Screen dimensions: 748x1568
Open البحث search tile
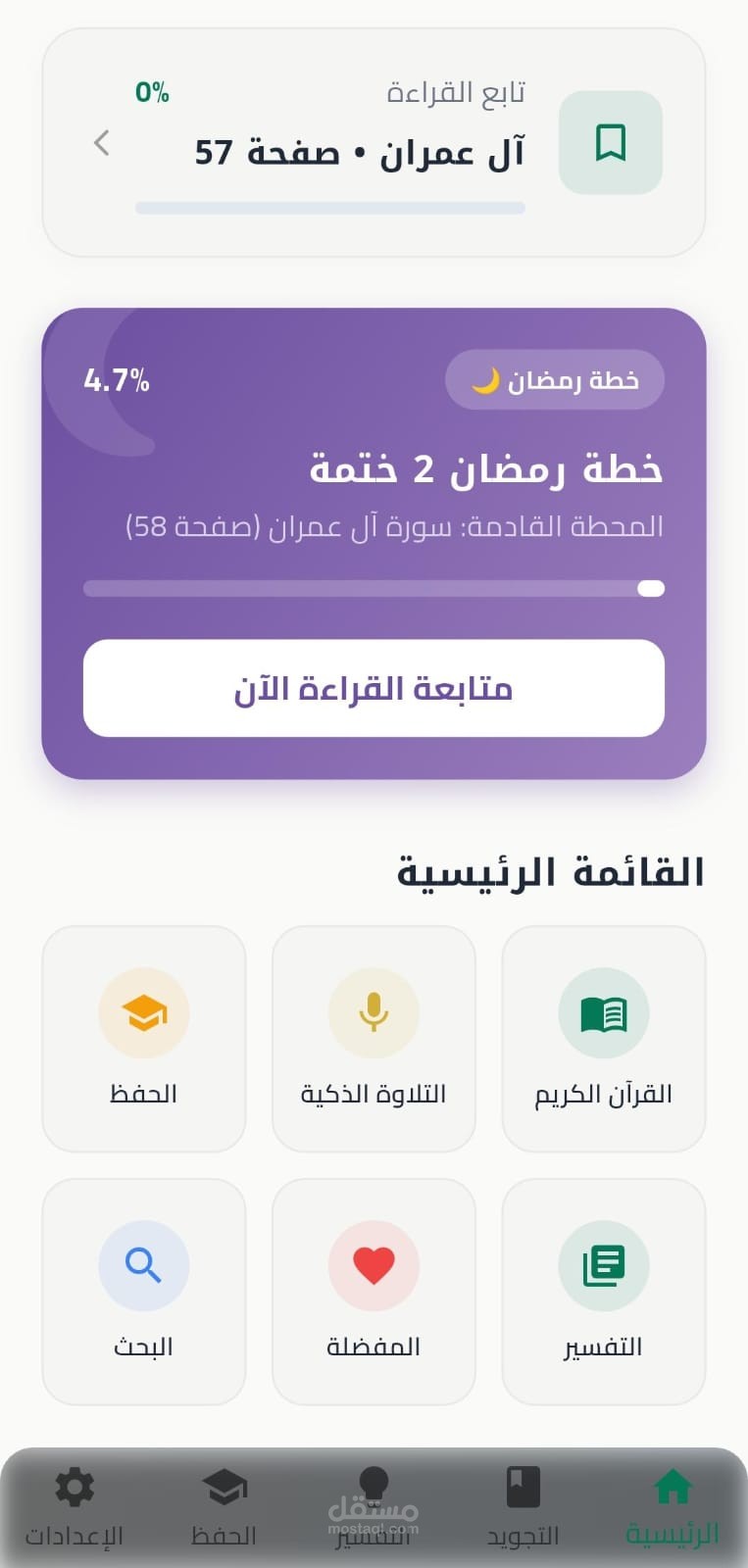pos(143,1292)
